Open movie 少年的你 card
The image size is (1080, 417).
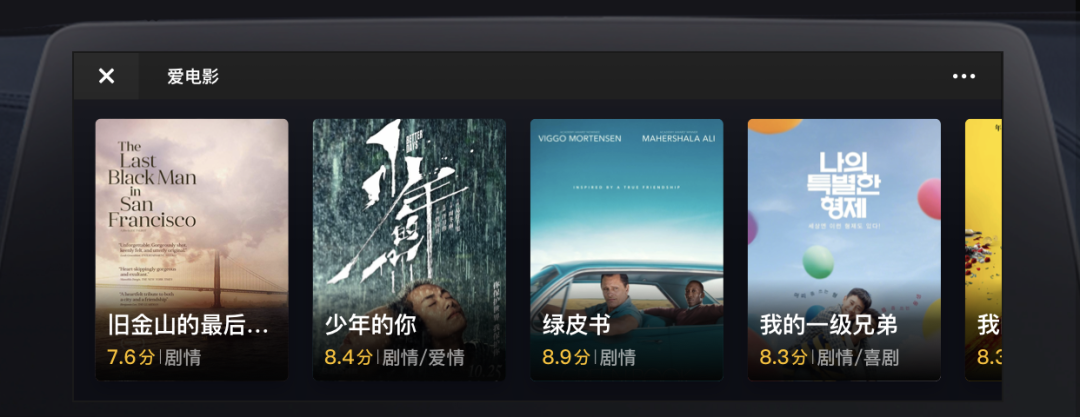tap(409, 249)
